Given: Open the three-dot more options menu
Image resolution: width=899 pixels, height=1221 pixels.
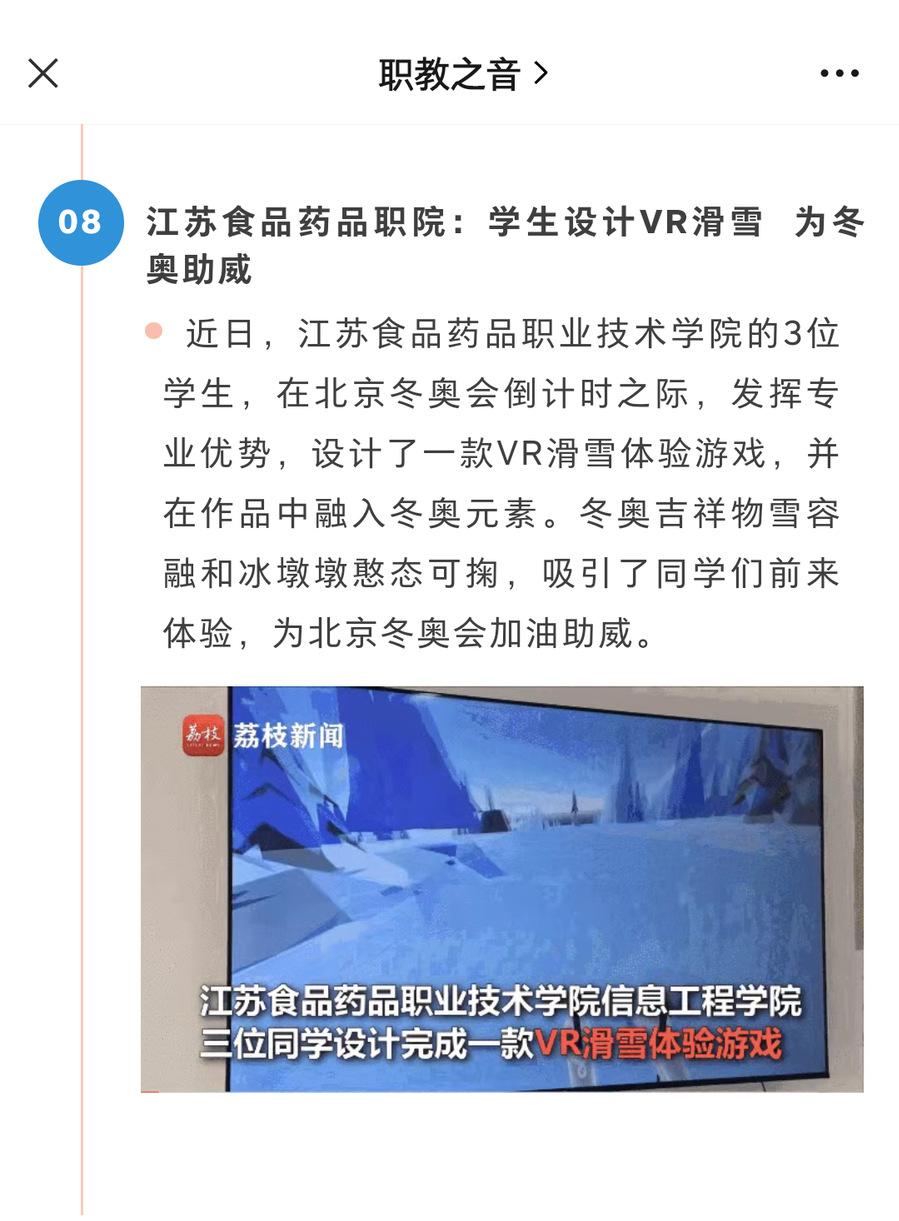Looking at the screenshot, I should coord(838,73).
